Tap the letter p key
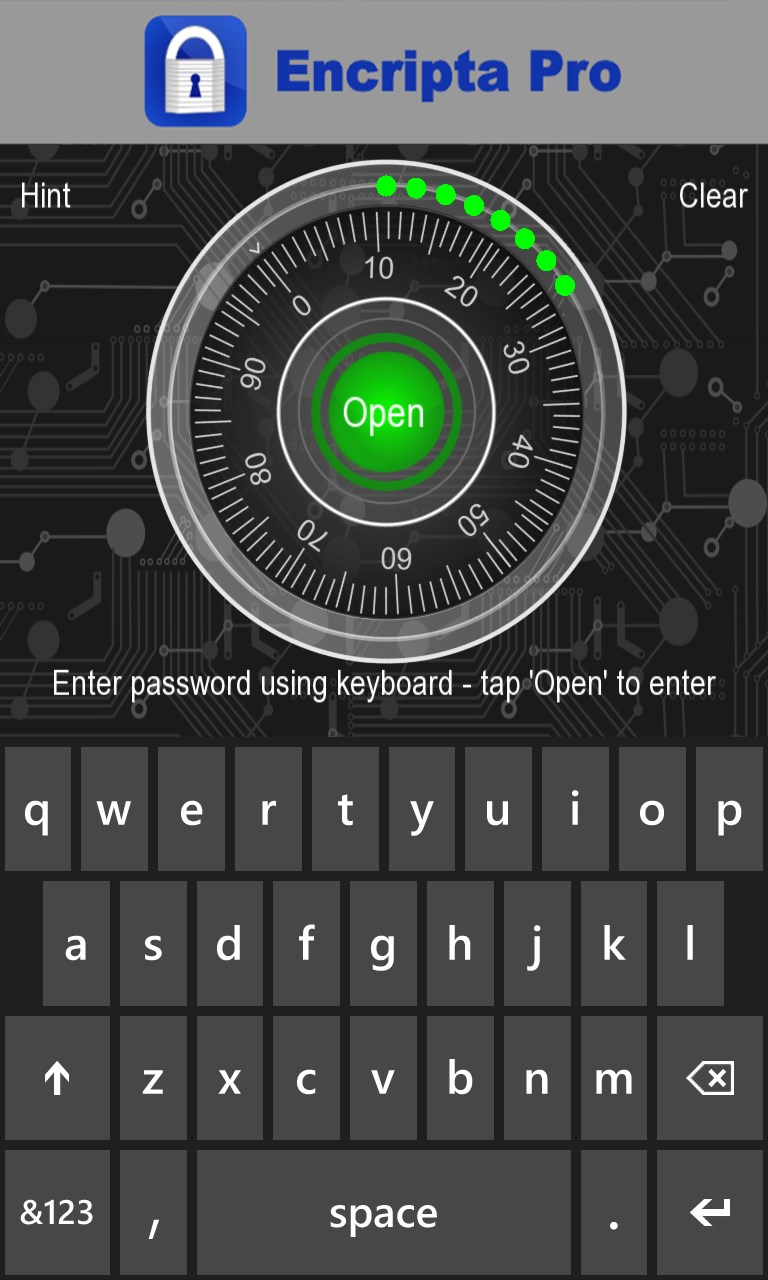Viewport: 768px width, 1280px height. pos(729,809)
